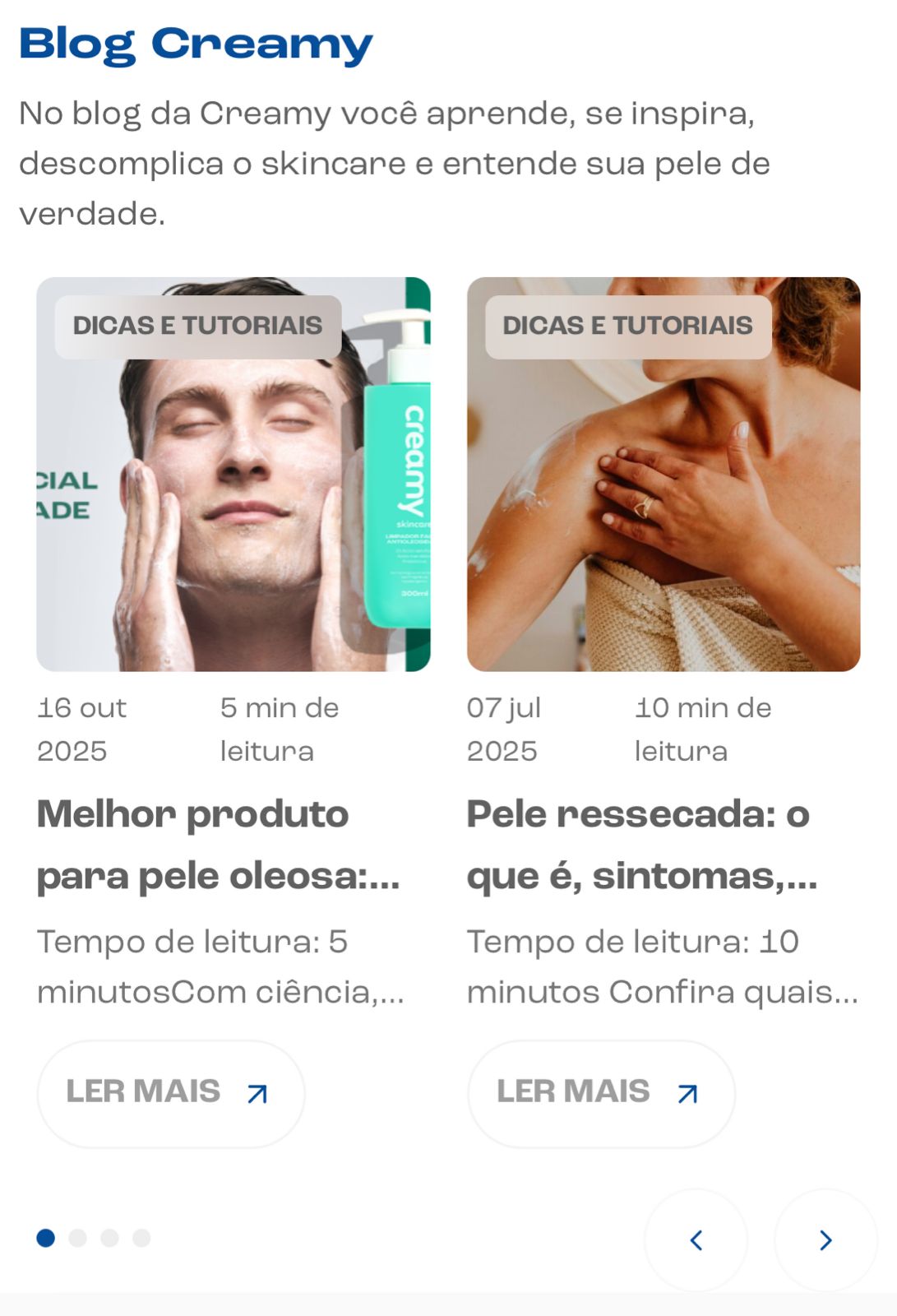This screenshot has height=1316, width=897.
Task: Open the oily skin article image
Action: [x=233, y=493]
